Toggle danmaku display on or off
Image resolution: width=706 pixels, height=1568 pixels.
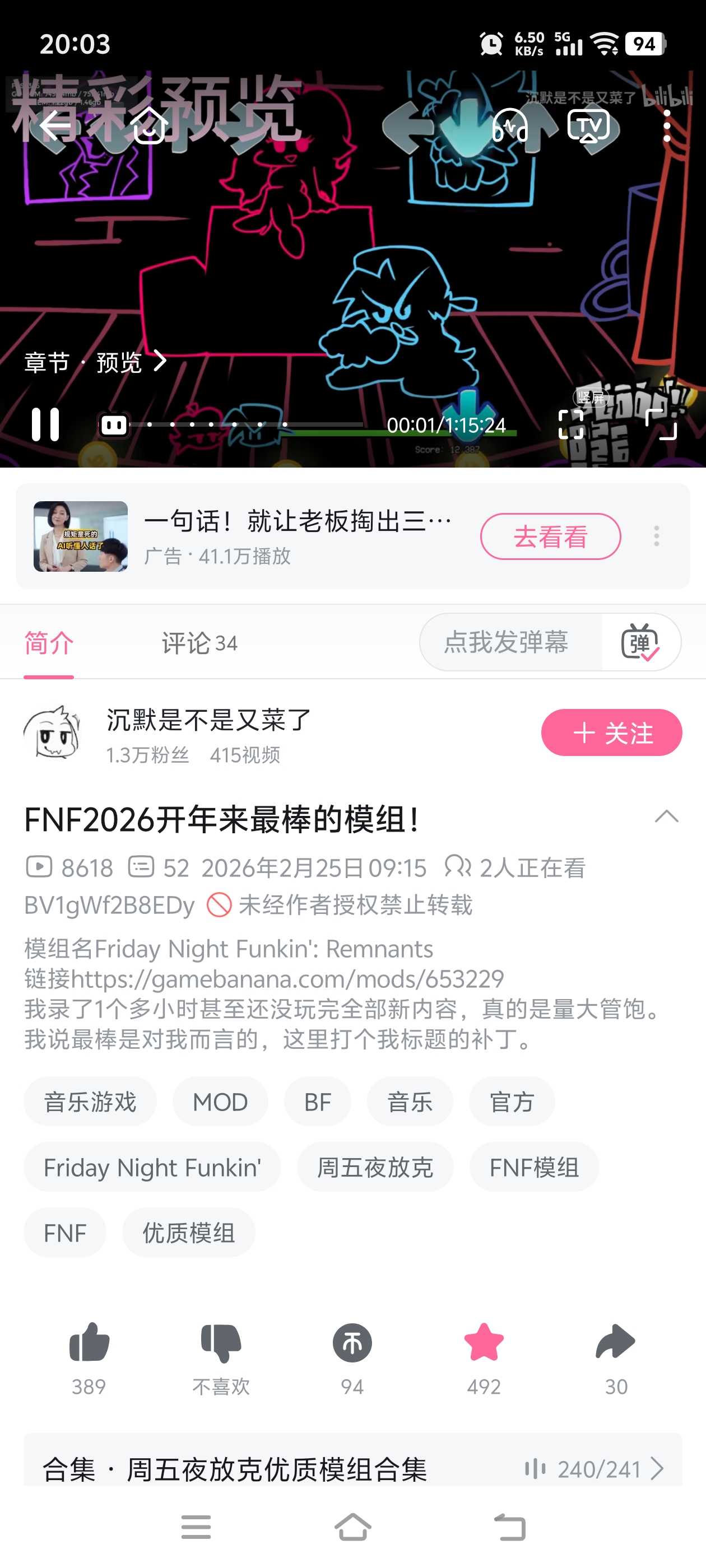coord(640,642)
